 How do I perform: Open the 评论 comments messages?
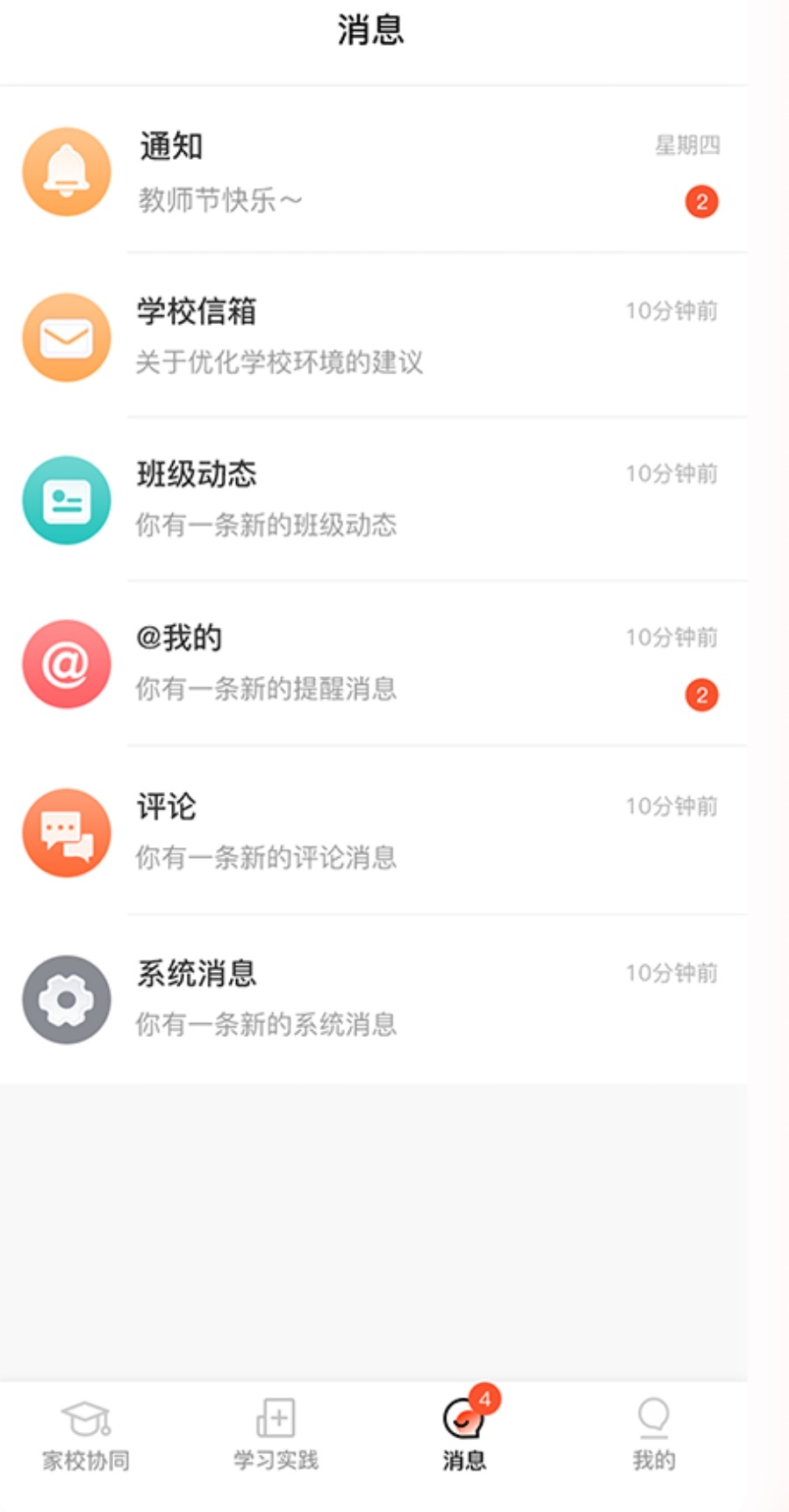click(x=373, y=832)
